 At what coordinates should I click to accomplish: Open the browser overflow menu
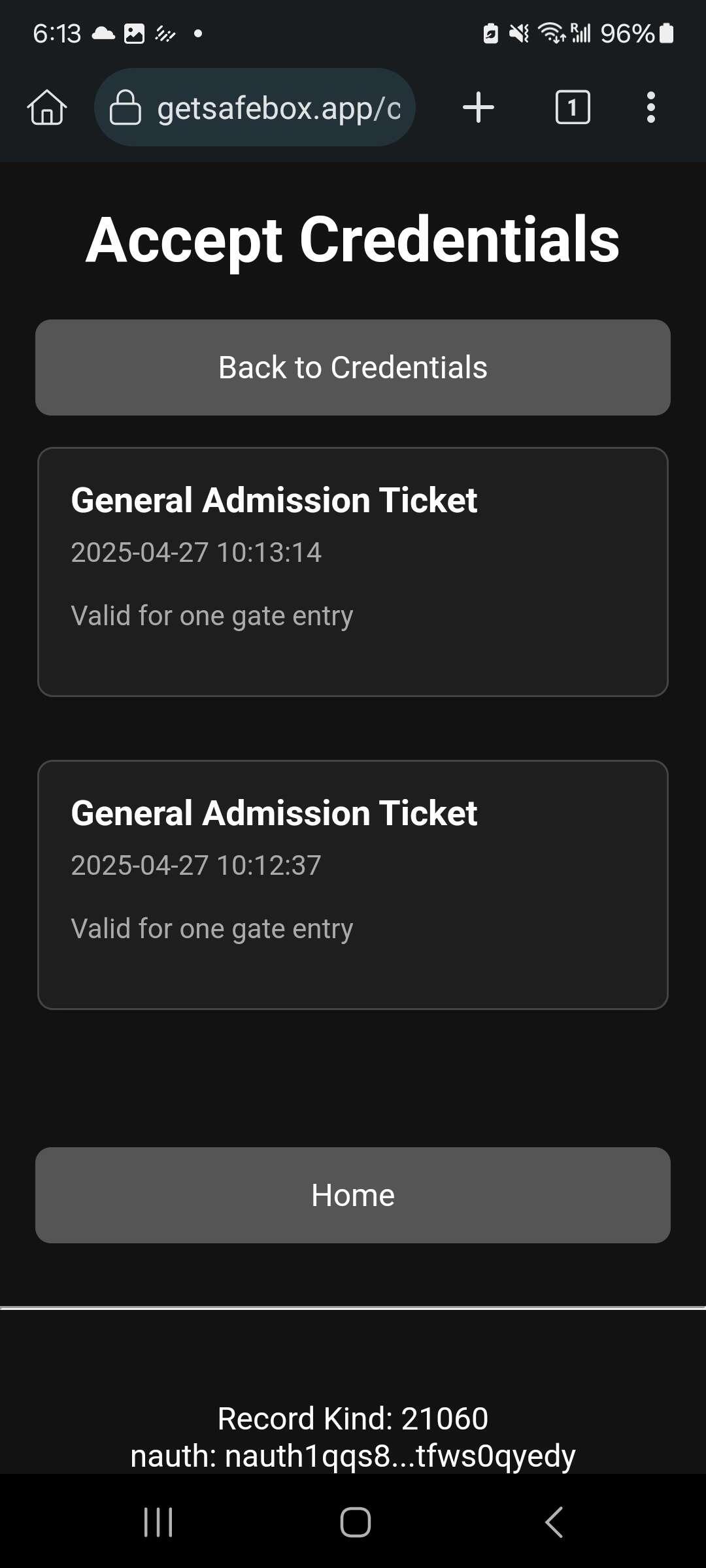tap(650, 107)
